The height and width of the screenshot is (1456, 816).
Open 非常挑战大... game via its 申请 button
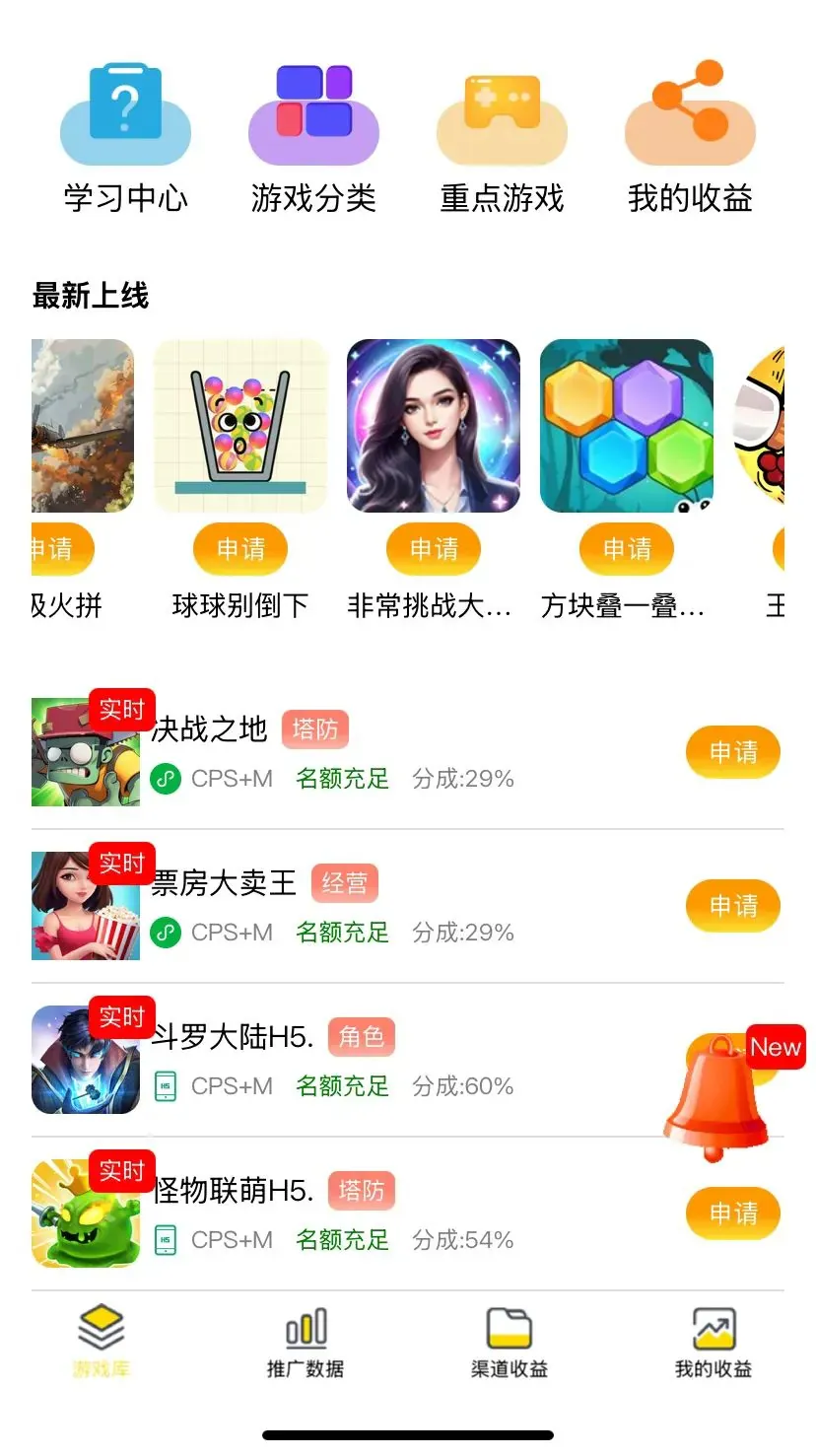(x=433, y=549)
